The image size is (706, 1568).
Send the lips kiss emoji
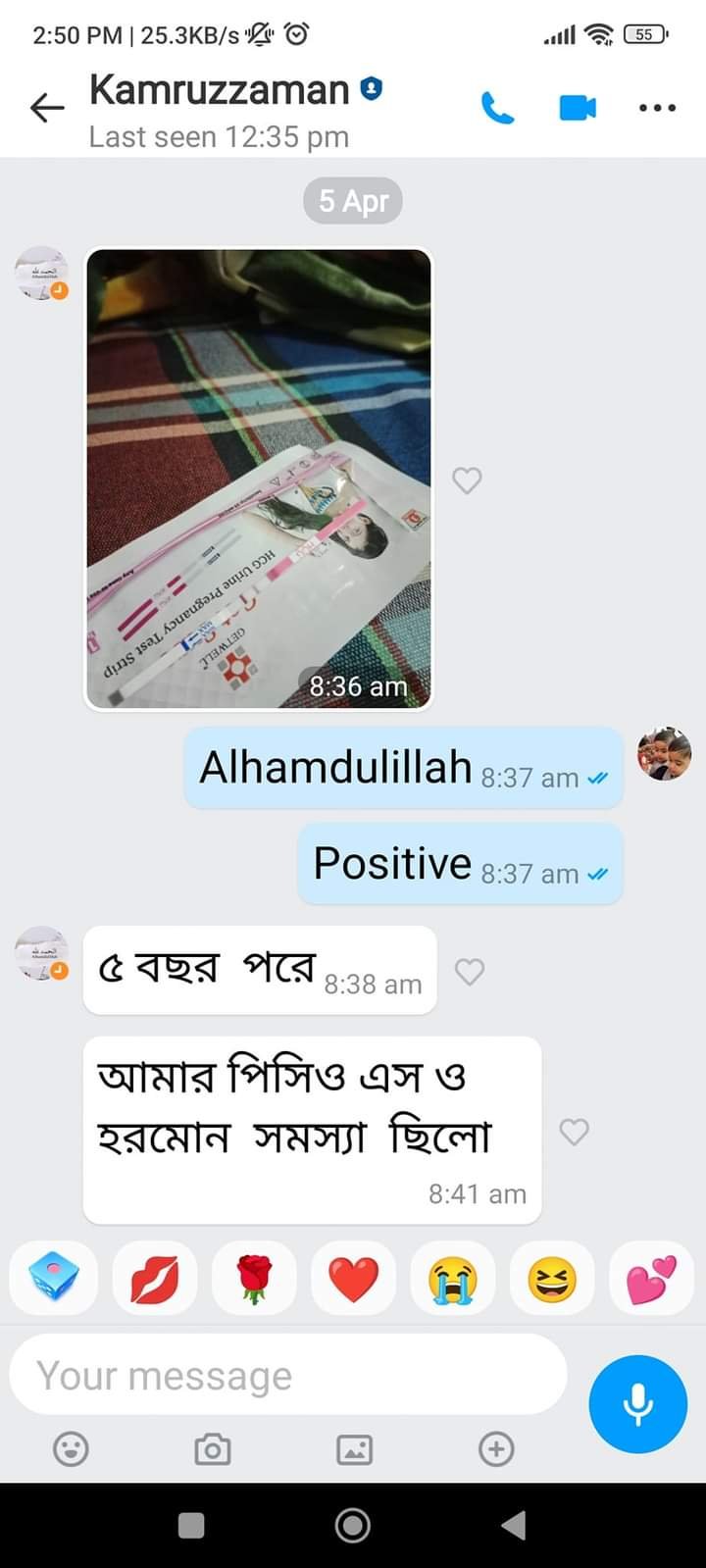(154, 1279)
